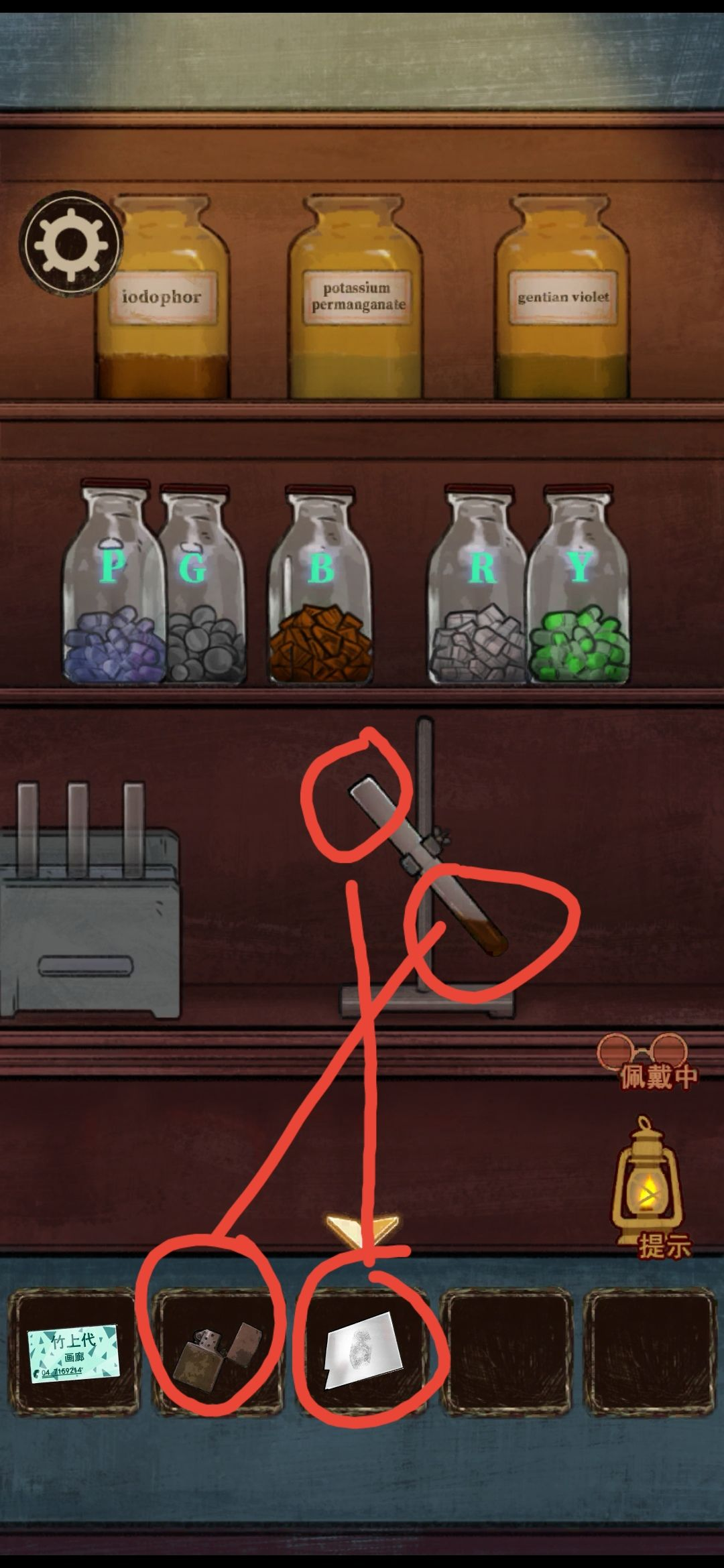The height and width of the screenshot is (1568, 724).
Task: Select the lighter in the inventory
Action: click(218, 1352)
